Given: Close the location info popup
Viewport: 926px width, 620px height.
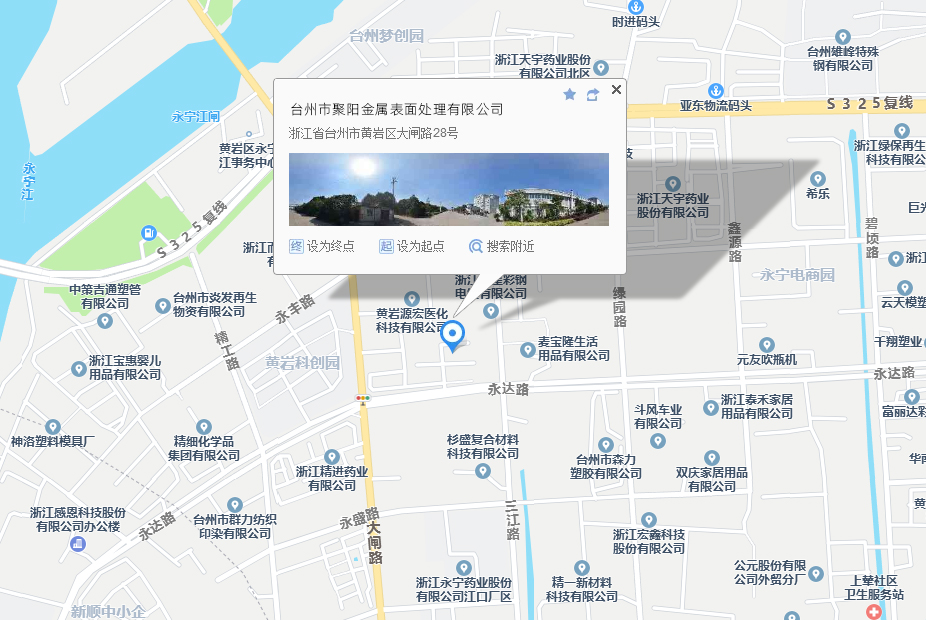Looking at the screenshot, I should 616,90.
